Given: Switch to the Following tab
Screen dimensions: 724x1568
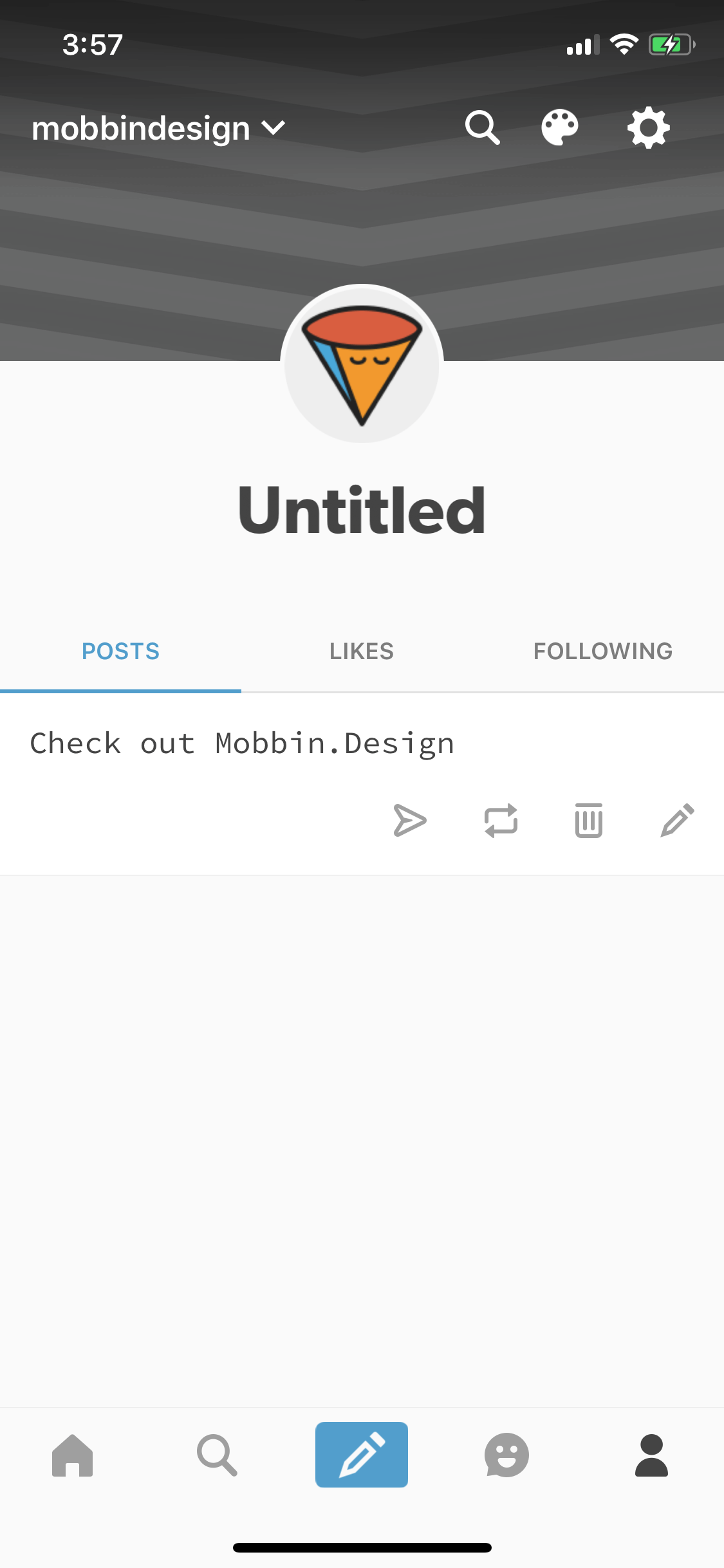Looking at the screenshot, I should tap(603, 651).
